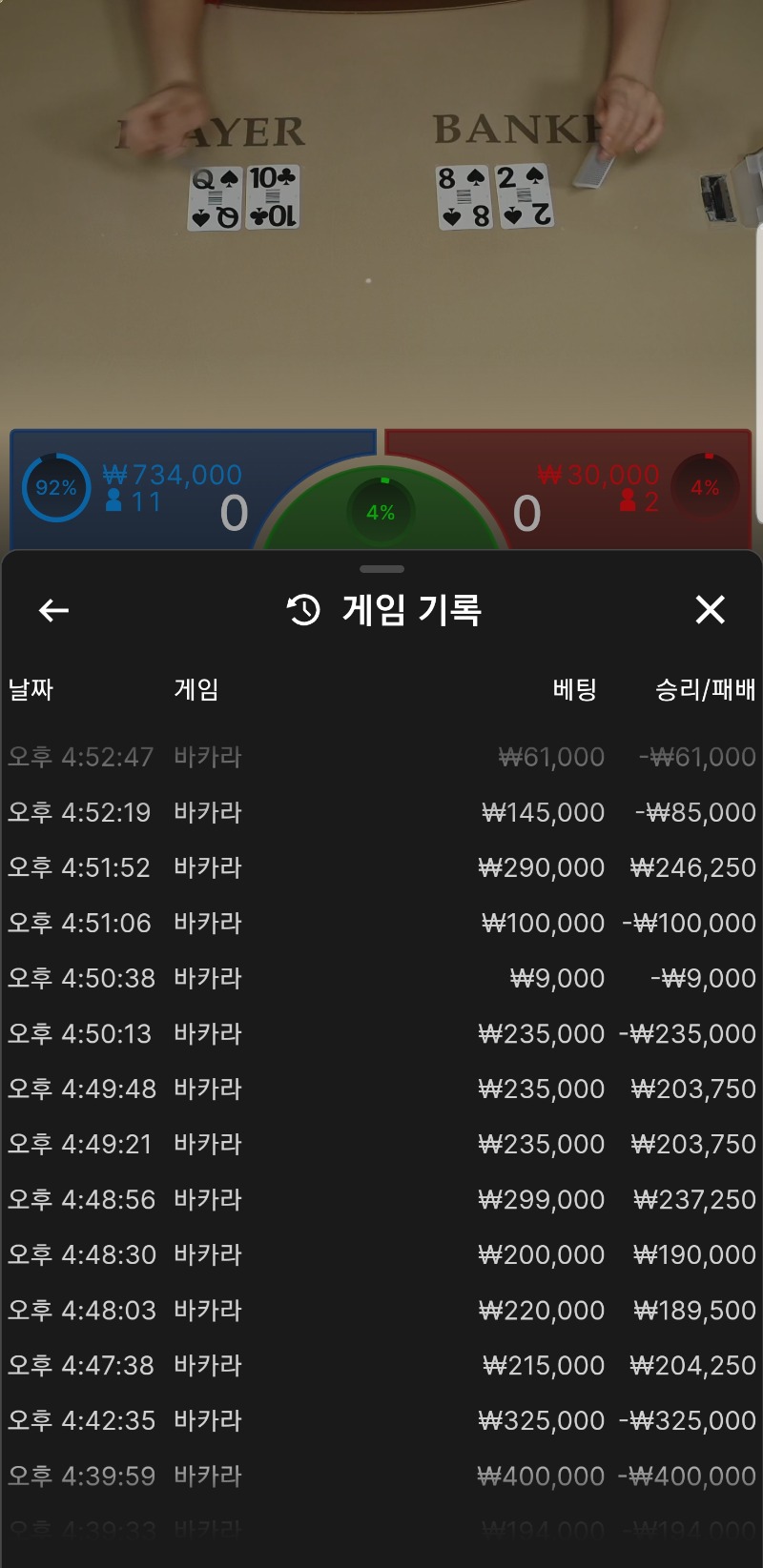This screenshot has height=1568, width=763.
Task: Open the 4:48:03 game record
Action: (381, 1310)
